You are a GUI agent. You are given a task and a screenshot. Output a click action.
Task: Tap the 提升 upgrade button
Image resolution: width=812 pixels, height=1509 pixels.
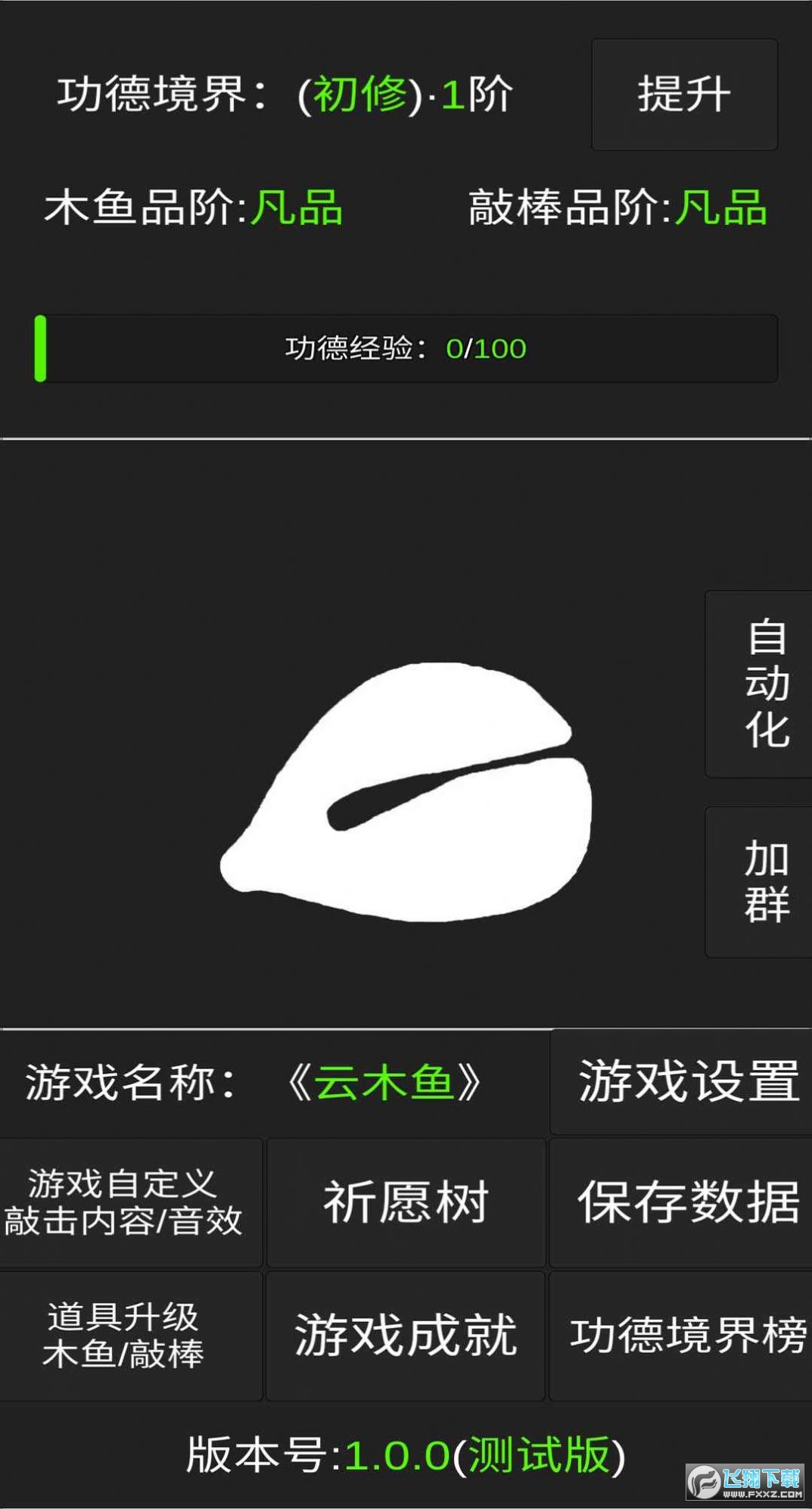click(684, 95)
